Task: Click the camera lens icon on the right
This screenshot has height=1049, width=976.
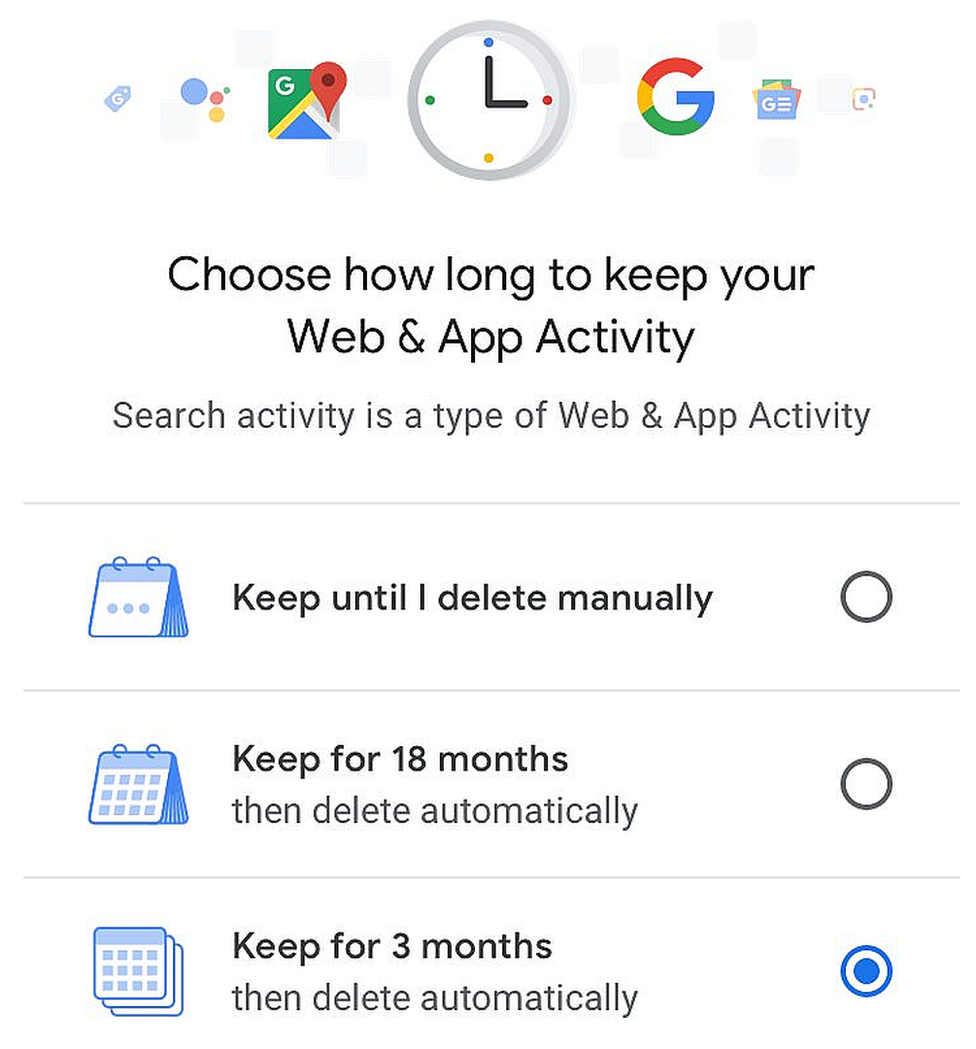Action: [x=863, y=98]
